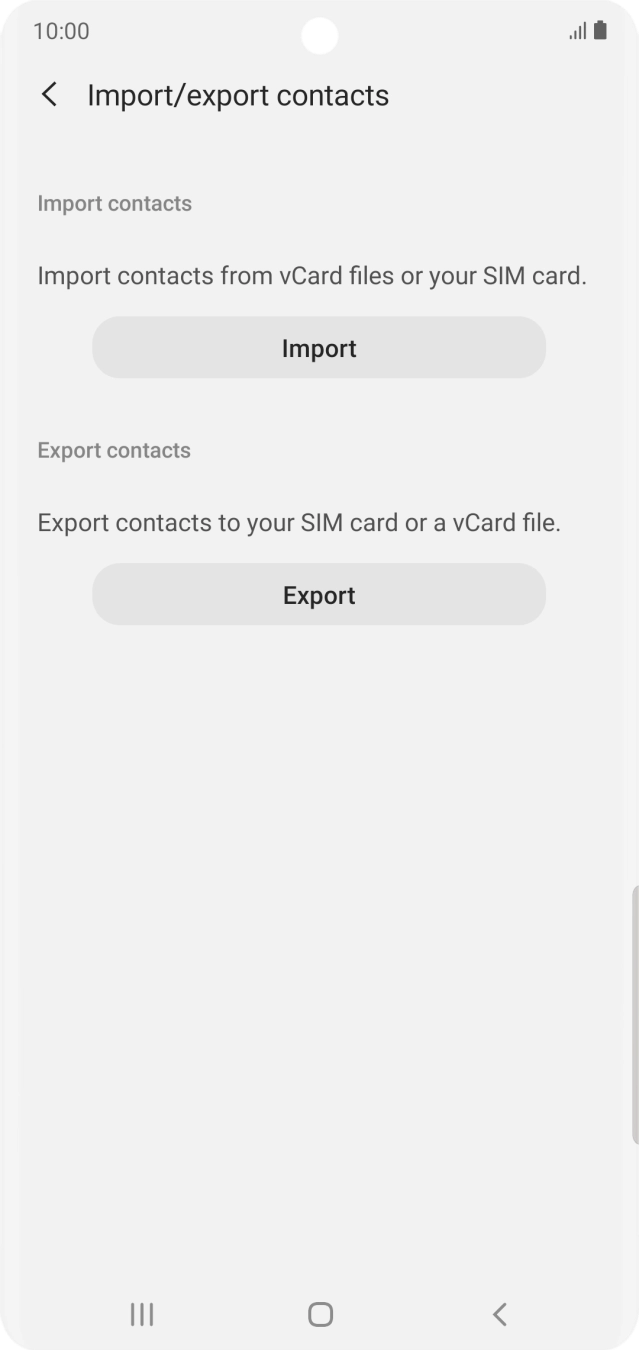
Task: Open recent apps from navigation bar
Action: tap(142, 1314)
